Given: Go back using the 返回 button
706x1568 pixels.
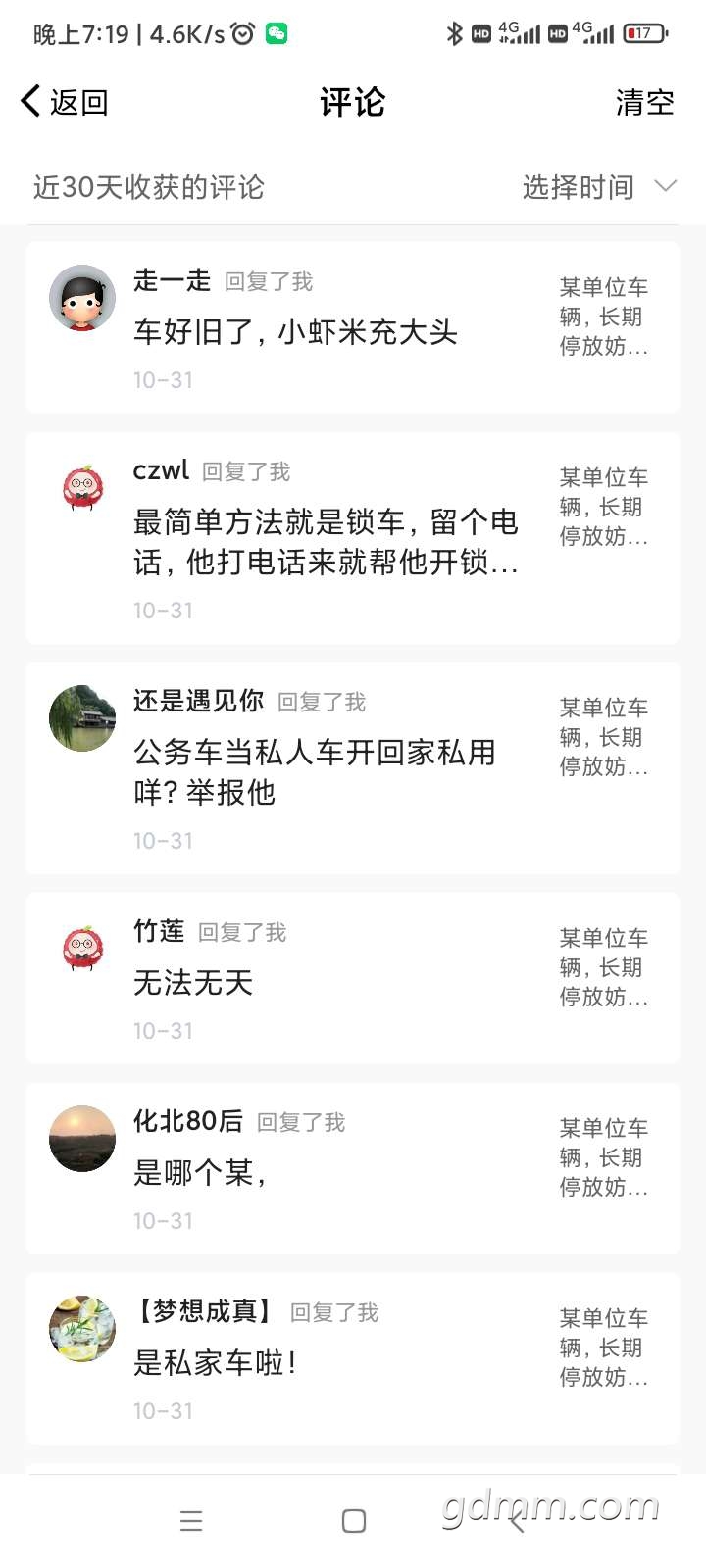Looking at the screenshot, I should [65, 102].
